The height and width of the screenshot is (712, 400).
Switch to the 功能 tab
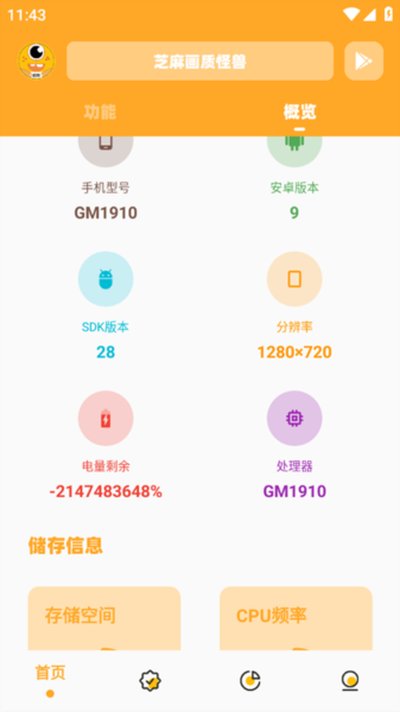[x=100, y=112]
